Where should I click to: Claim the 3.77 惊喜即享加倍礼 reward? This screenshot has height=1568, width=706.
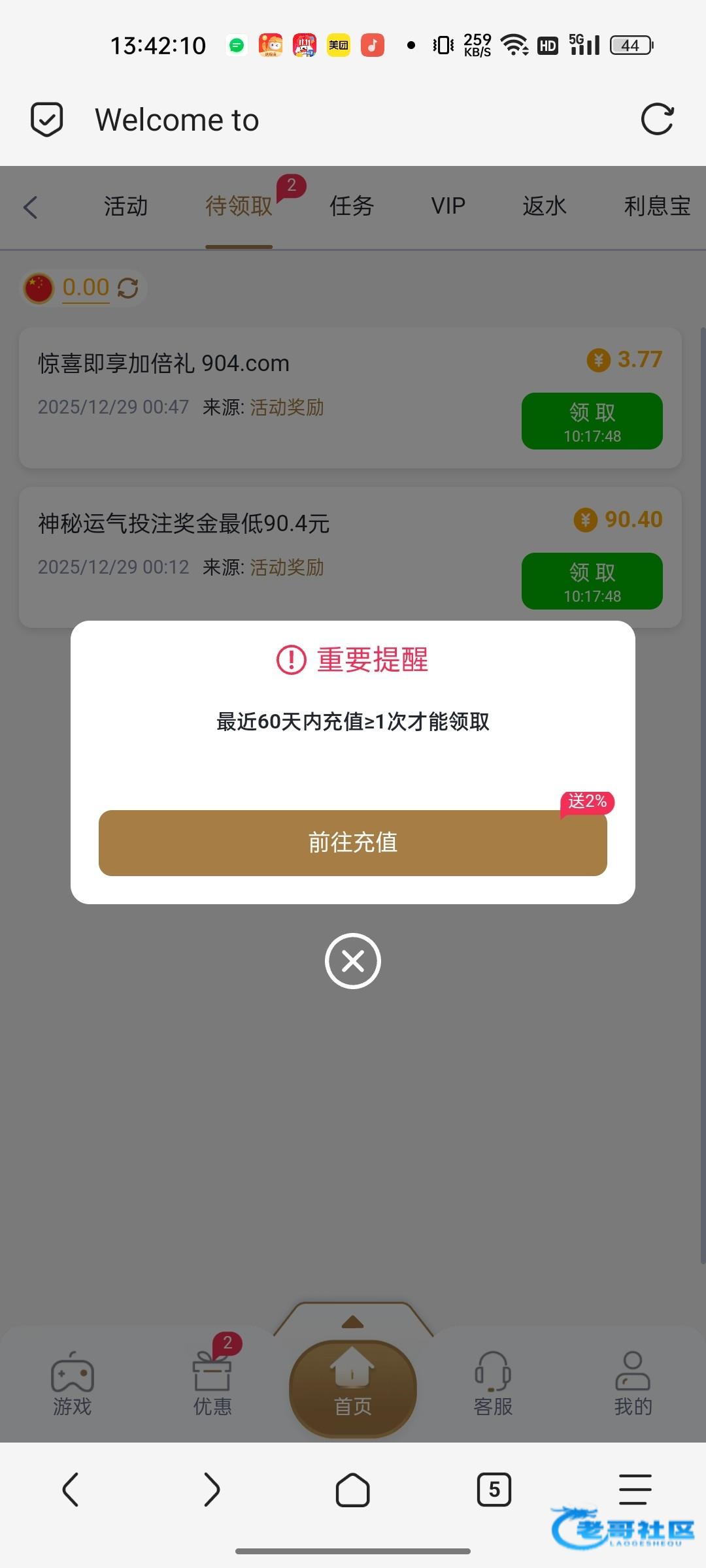tap(592, 421)
